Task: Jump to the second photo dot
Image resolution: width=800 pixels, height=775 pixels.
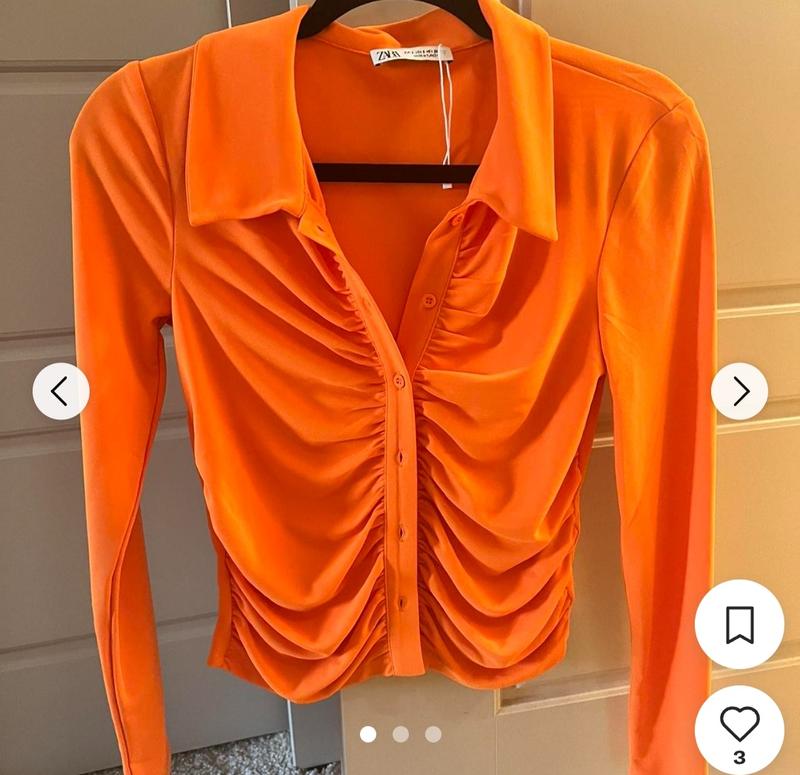Action: point(400,734)
